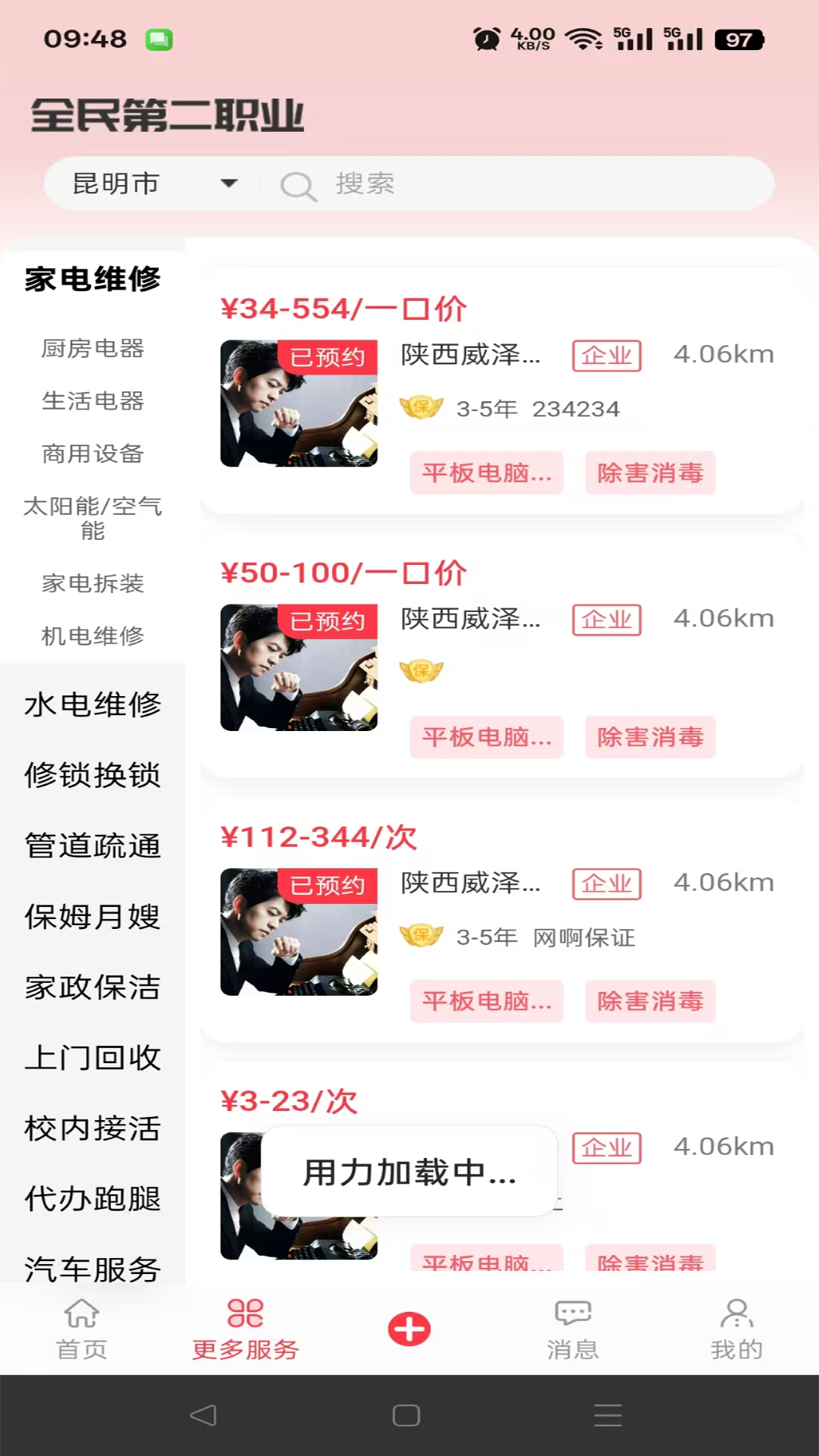The width and height of the screenshot is (819, 1456).
Task: Open the 管道疏通 category
Action: (x=93, y=846)
